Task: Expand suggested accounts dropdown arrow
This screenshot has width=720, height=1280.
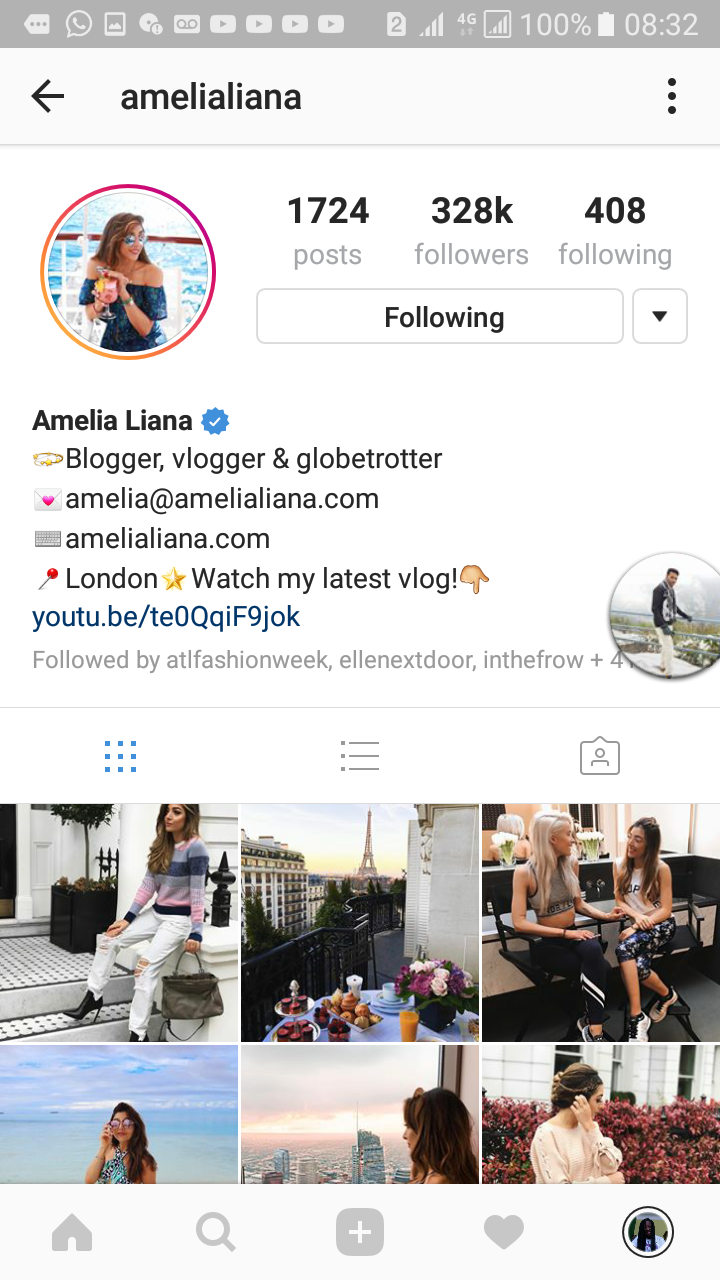Action: coord(659,317)
